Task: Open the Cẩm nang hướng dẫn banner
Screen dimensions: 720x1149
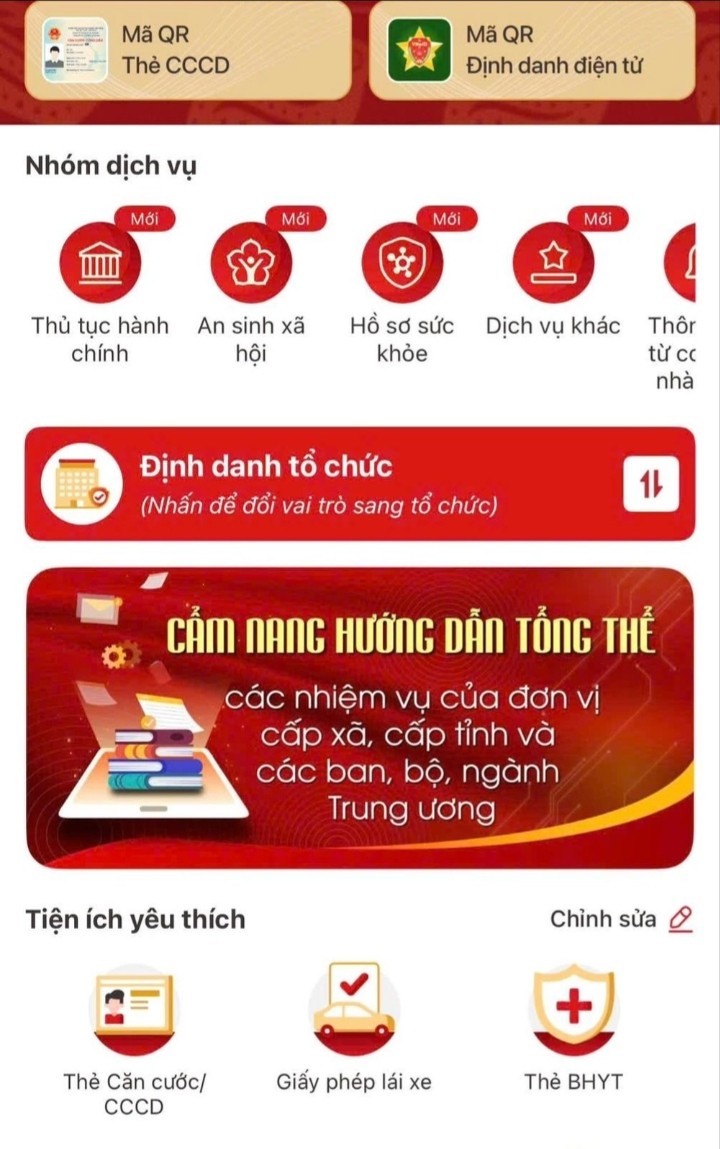Action: tap(359, 717)
